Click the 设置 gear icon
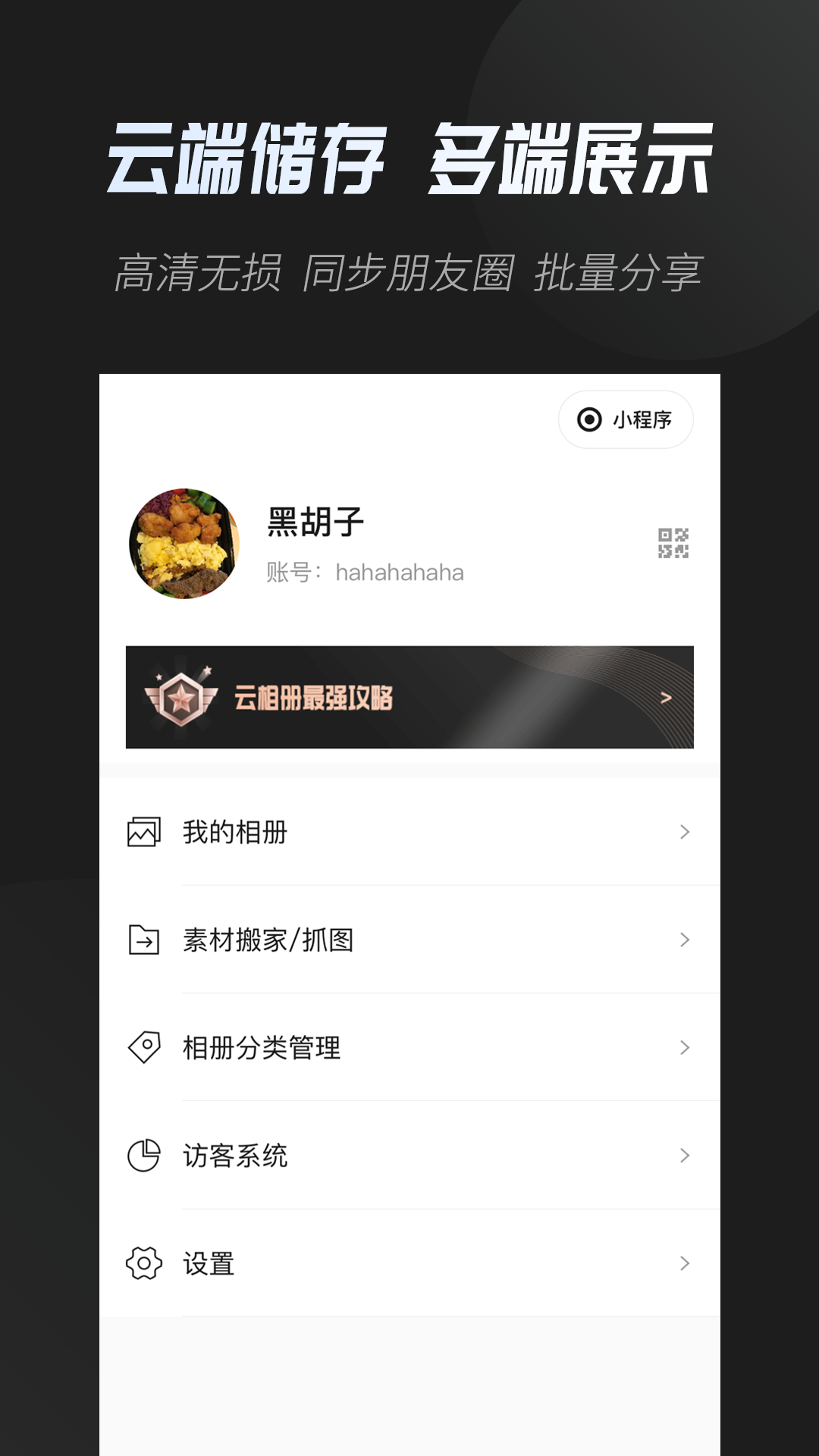 [143, 1263]
